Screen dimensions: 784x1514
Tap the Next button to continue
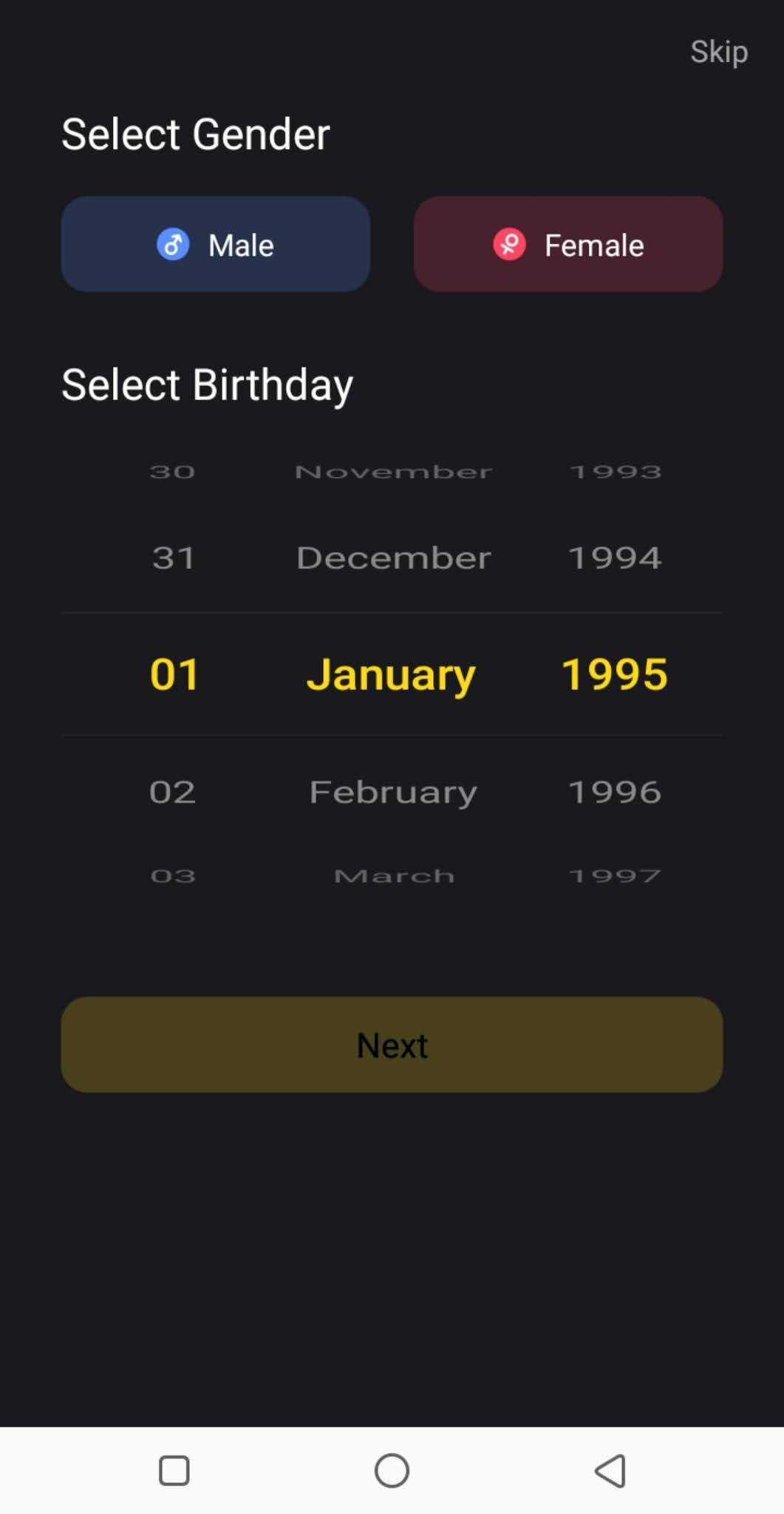392,1045
